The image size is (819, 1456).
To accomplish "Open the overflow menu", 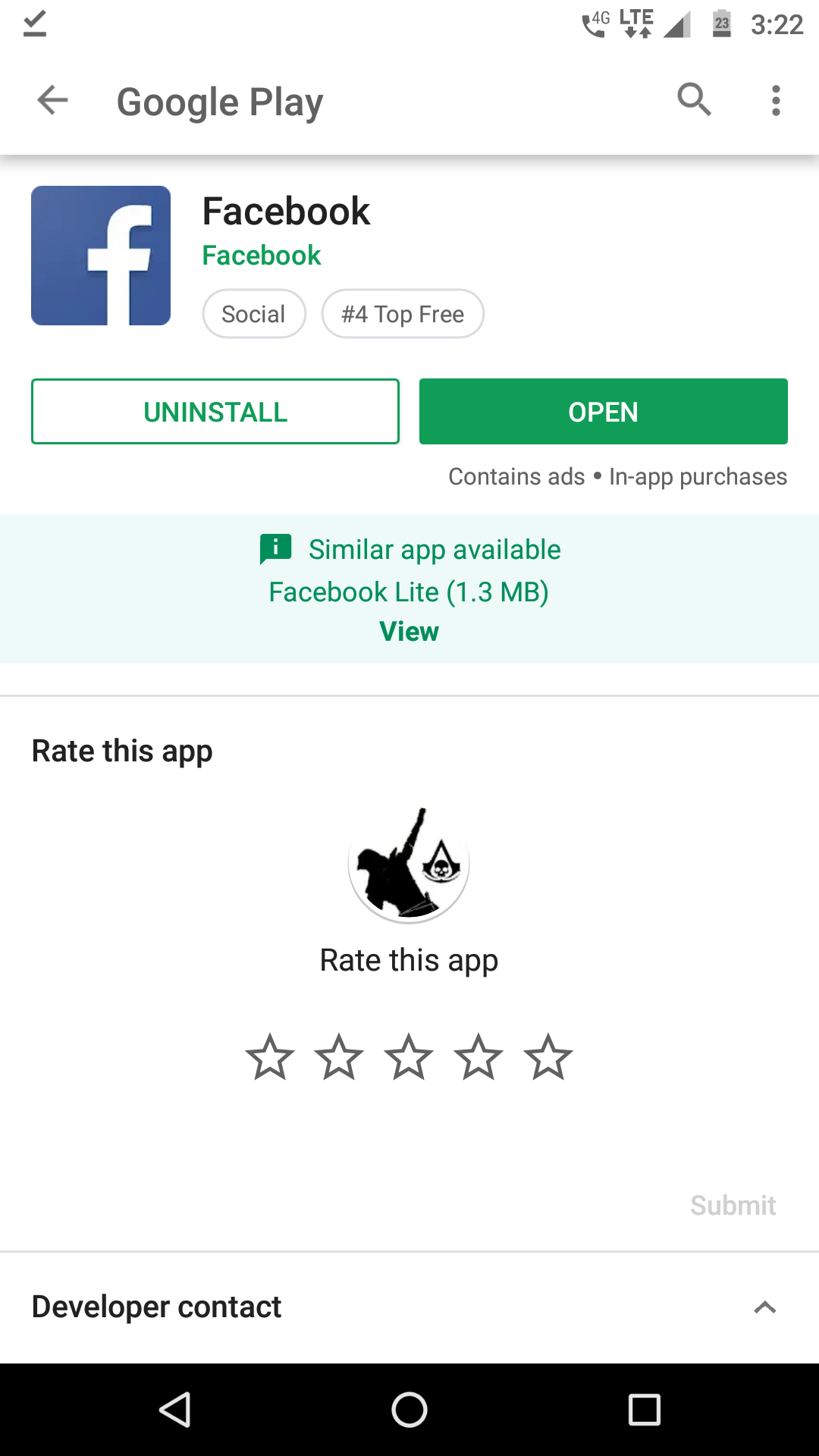I will 775,100.
